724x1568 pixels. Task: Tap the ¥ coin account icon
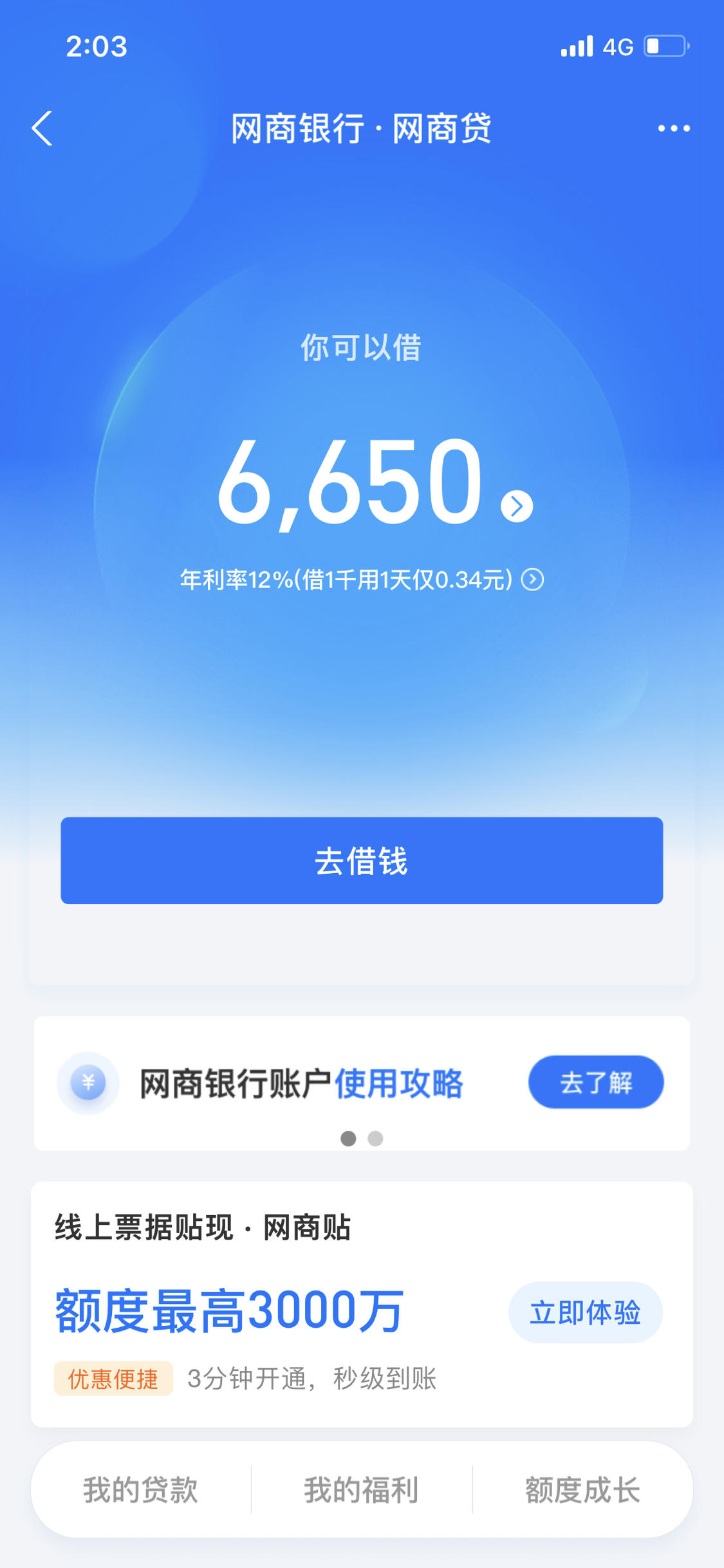[x=88, y=1082]
